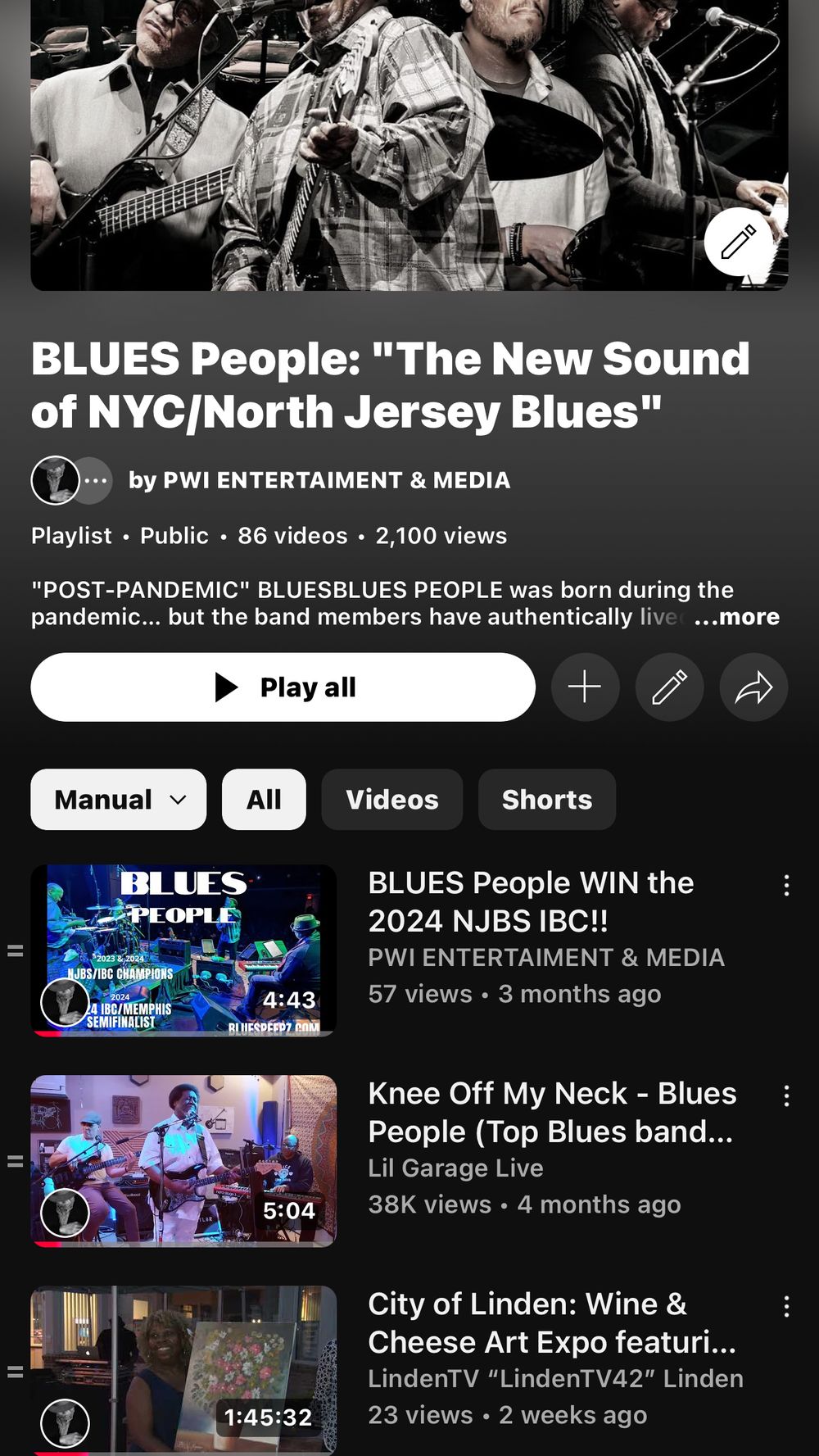Viewport: 819px width, 1456px height.
Task: Share this playlist
Action: (x=753, y=687)
